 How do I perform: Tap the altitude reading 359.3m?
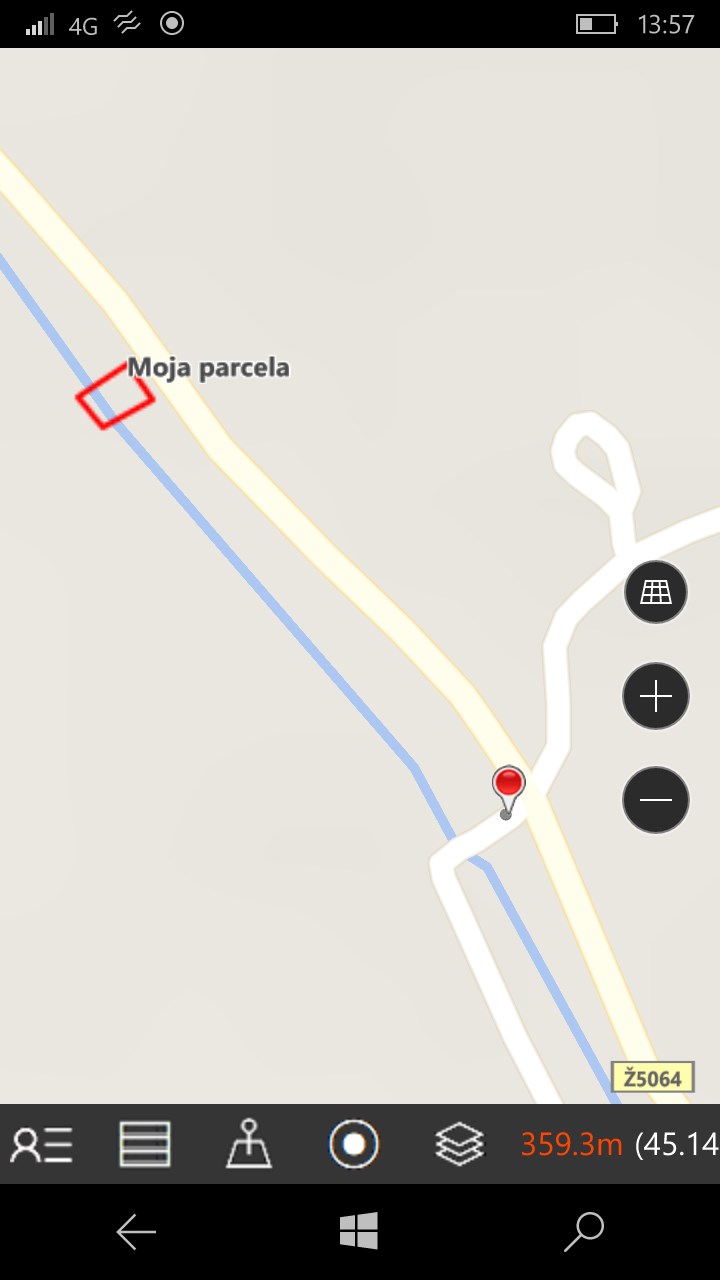(x=571, y=1143)
